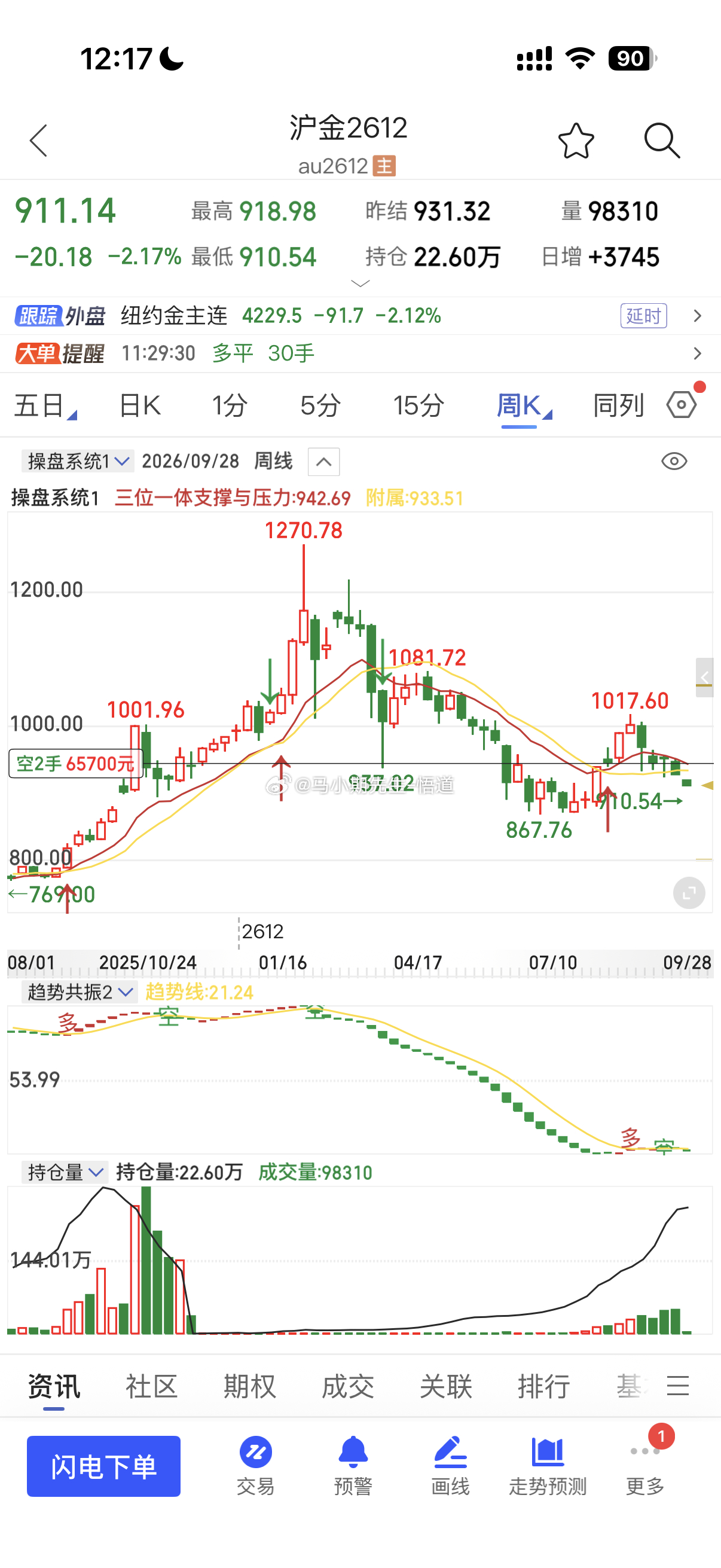Open 预警 price alerts

pos(353,1466)
